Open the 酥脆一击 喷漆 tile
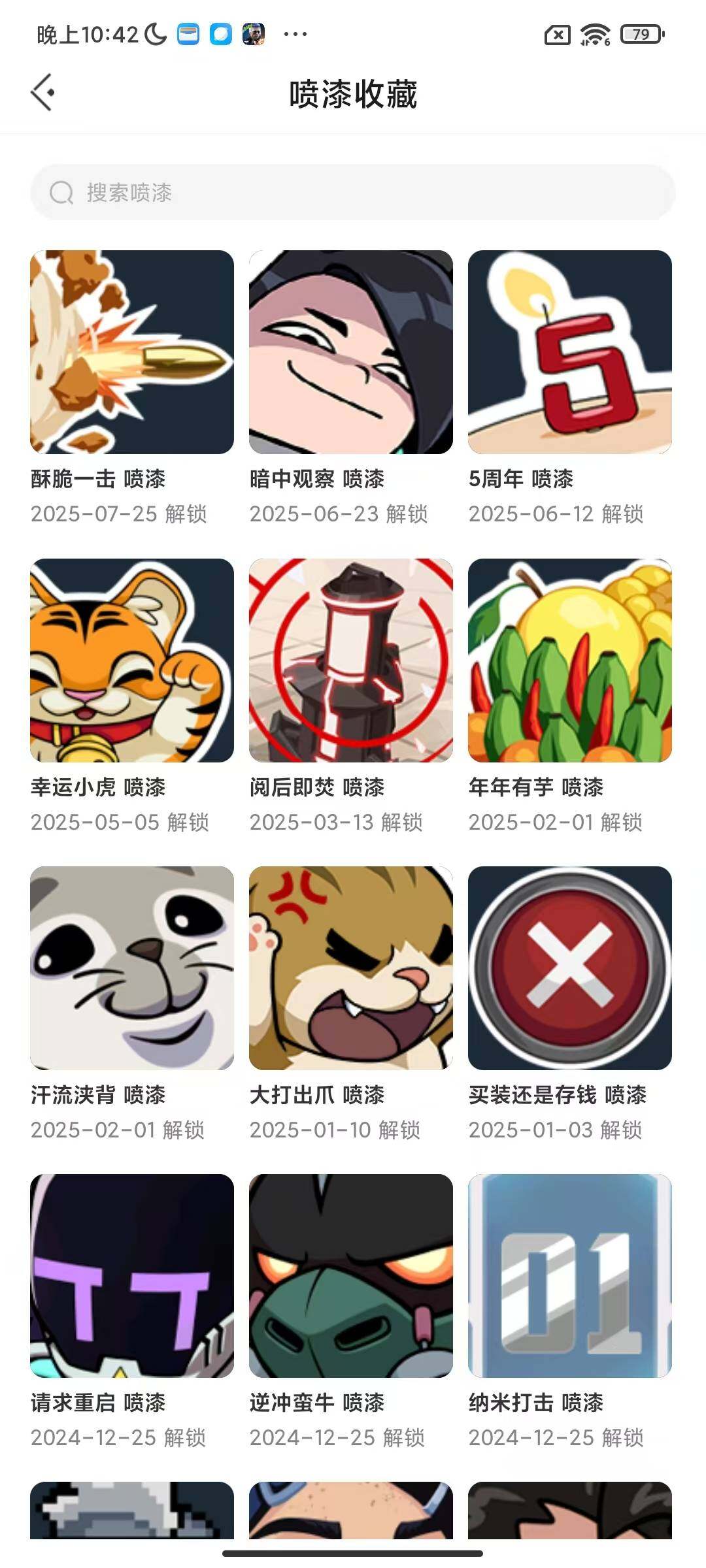This screenshot has width=706, height=1568. point(132,352)
